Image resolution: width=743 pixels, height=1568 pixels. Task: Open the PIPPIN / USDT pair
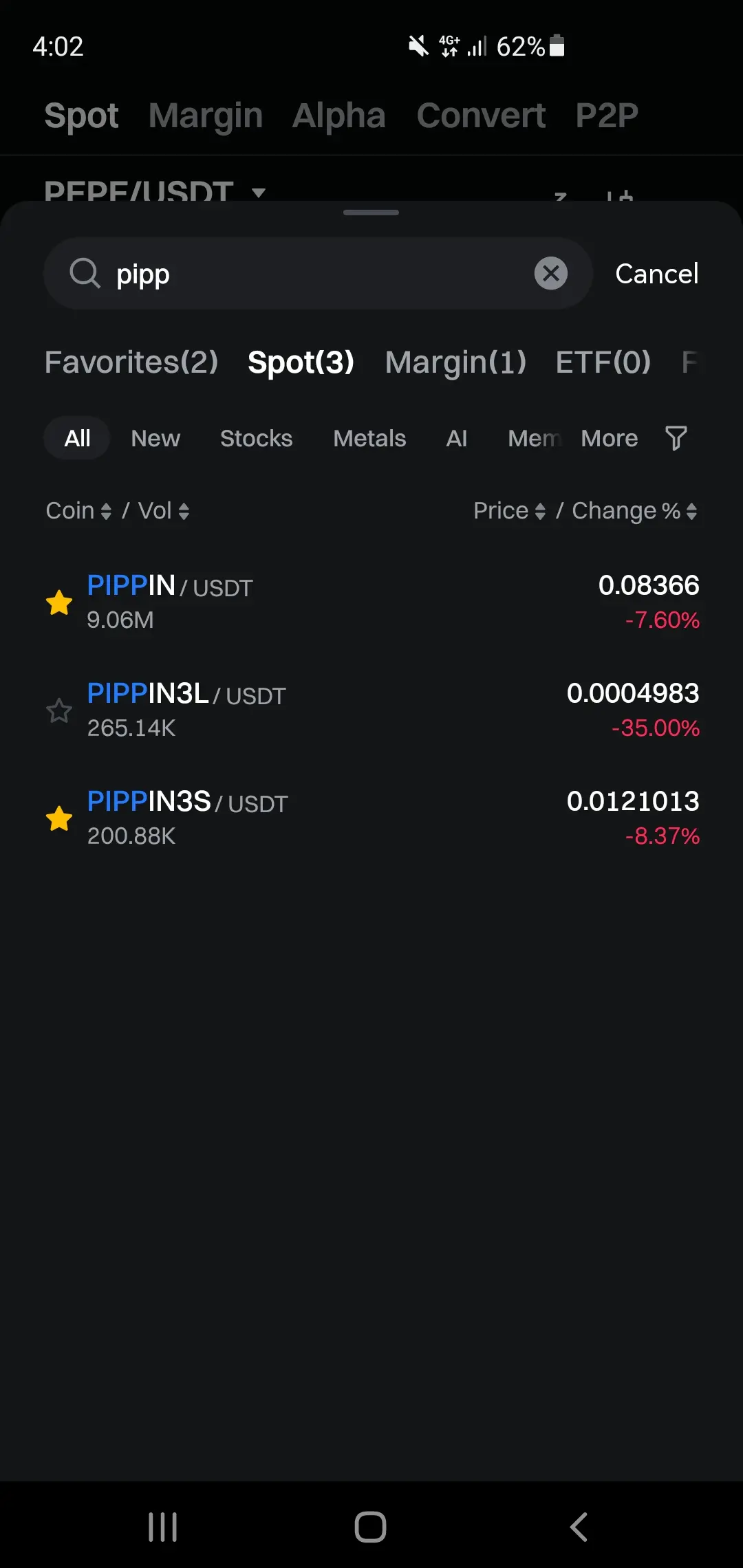[371, 602]
